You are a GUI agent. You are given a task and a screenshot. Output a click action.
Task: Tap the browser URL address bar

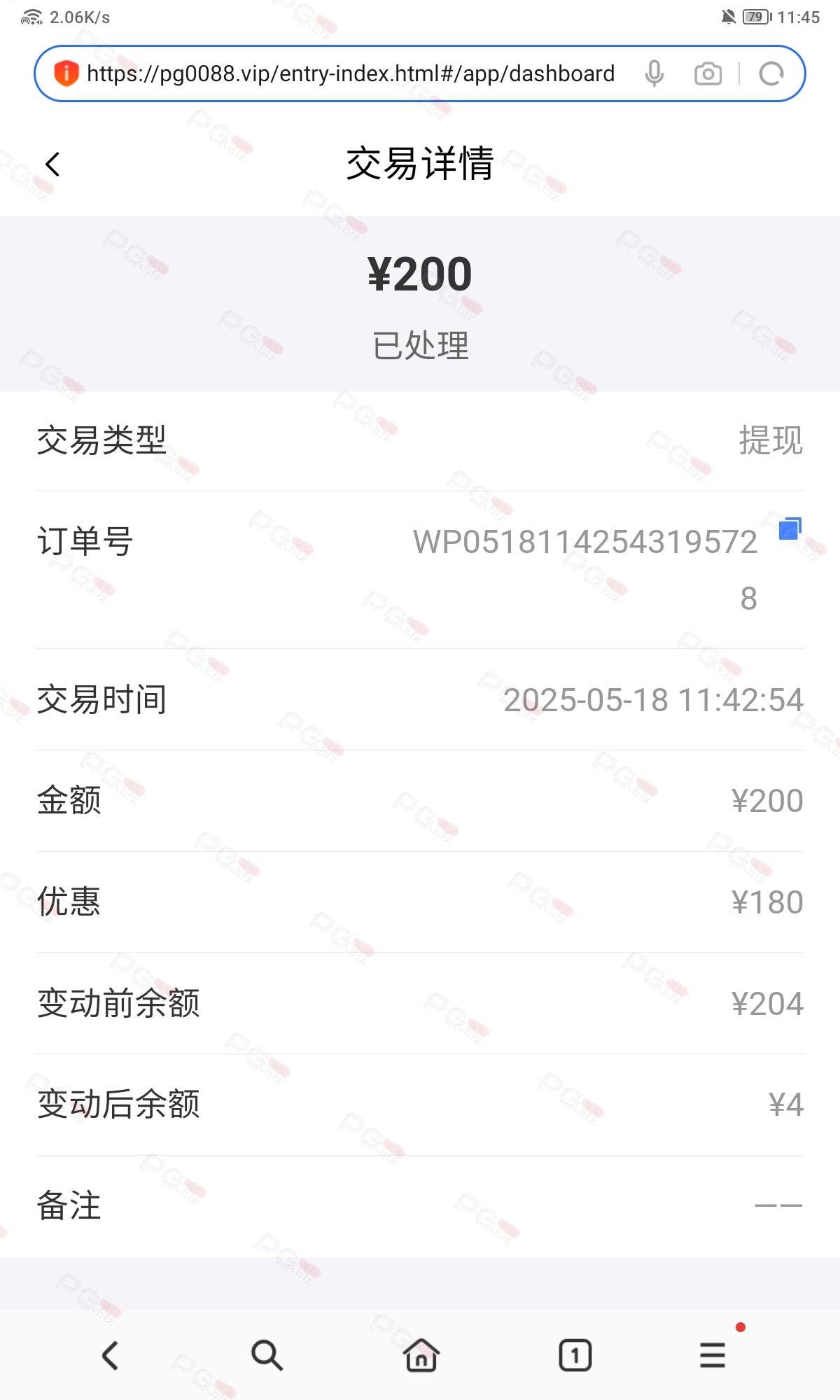pyautogui.click(x=350, y=73)
